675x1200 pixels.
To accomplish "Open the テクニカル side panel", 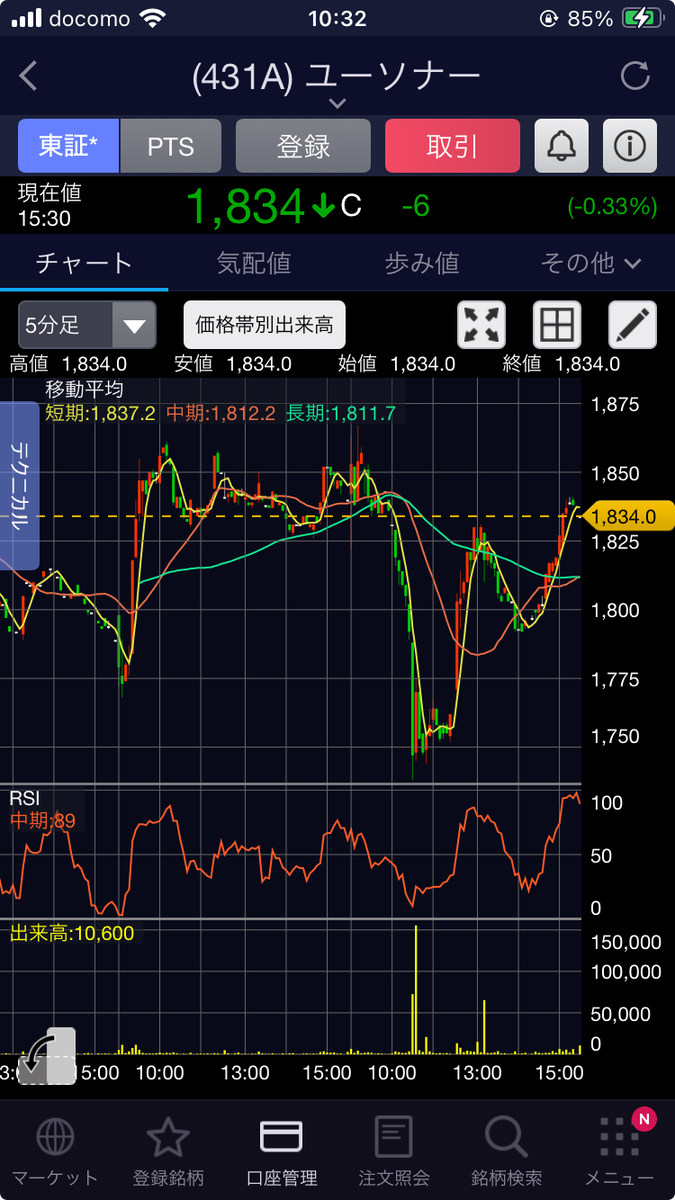I will (19, 485).
